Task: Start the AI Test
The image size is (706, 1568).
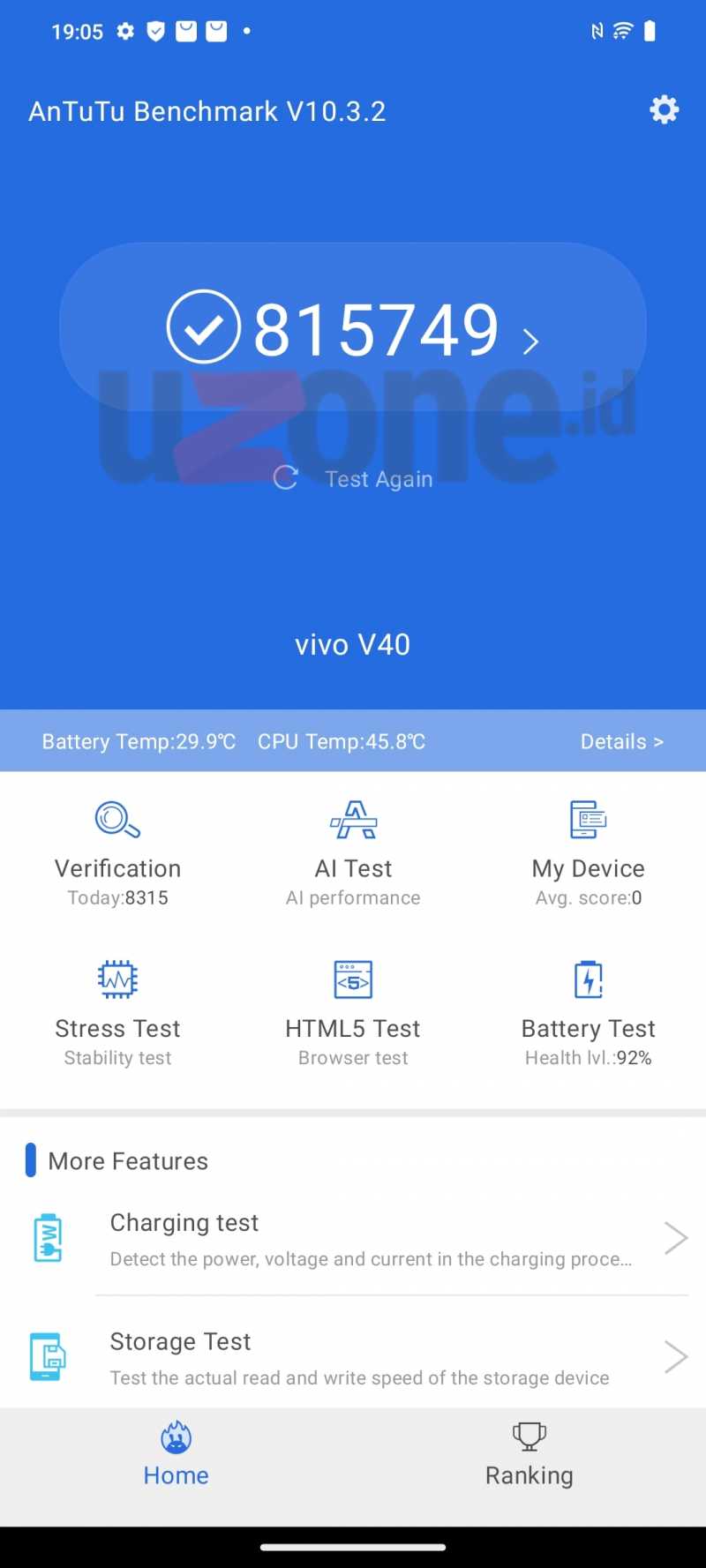Action: click(x=353, y=852)
